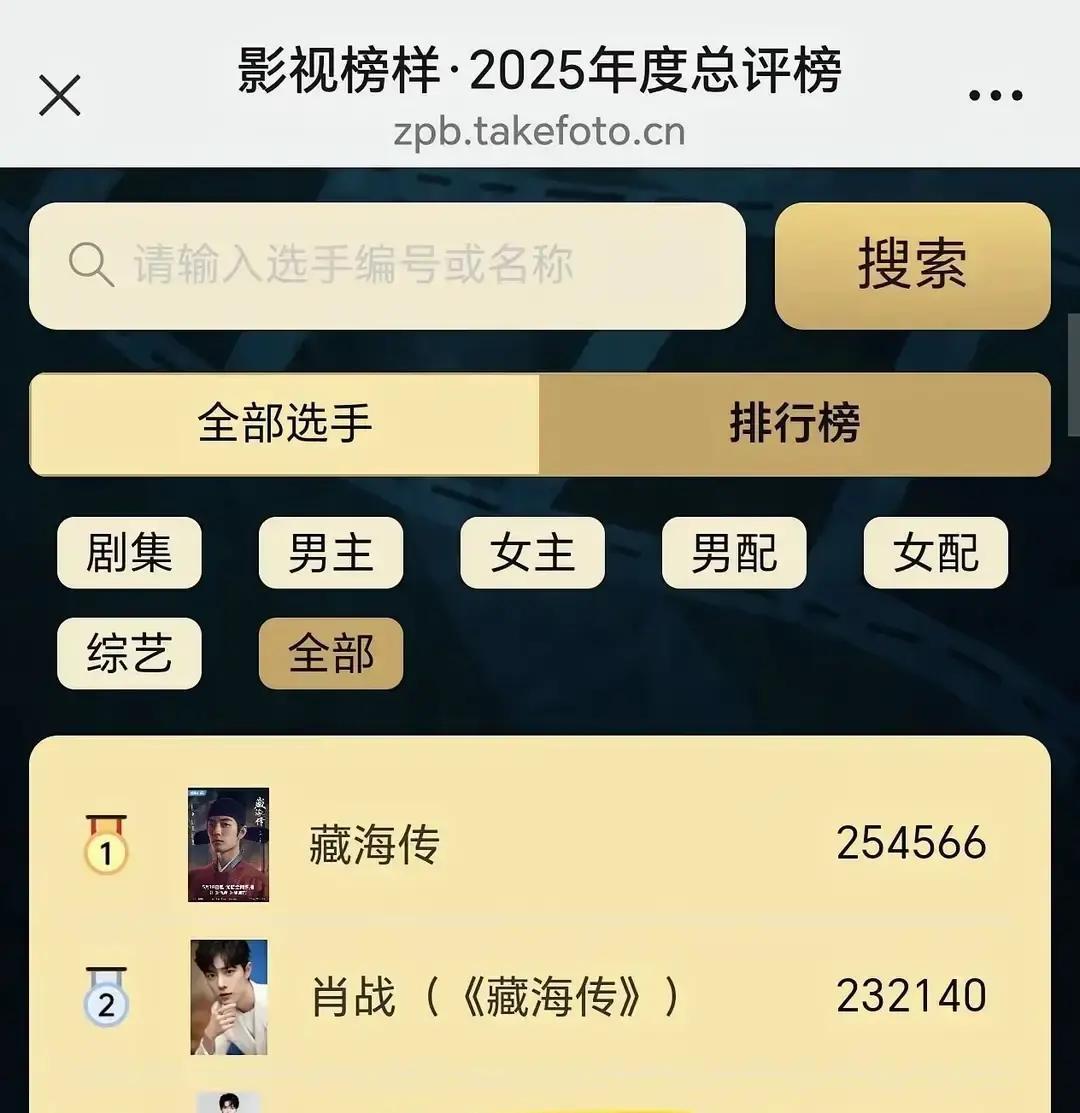Select the 男主 category button
This screenshot has width=1080, height=1113.
coord(330,553)
